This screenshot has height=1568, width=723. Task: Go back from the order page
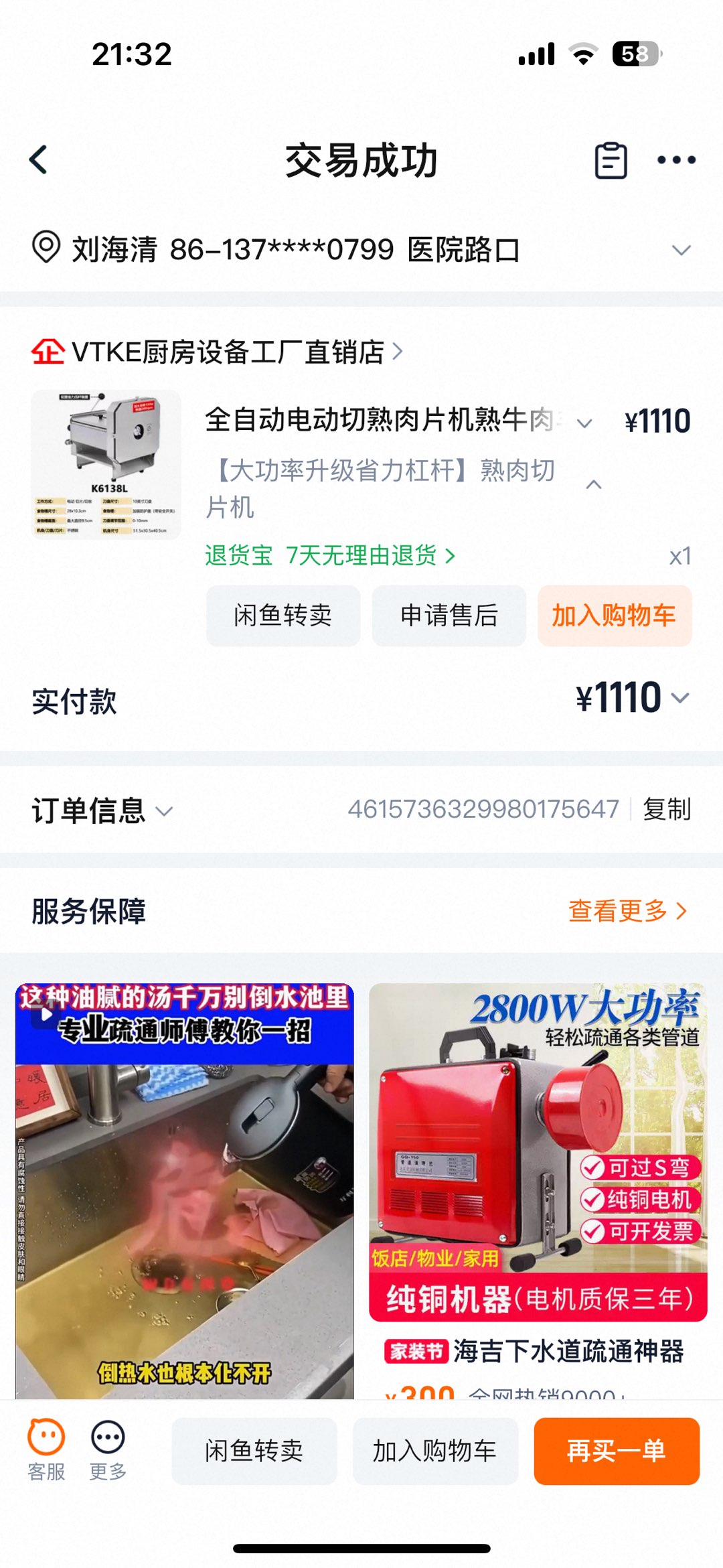click(39, 160)
